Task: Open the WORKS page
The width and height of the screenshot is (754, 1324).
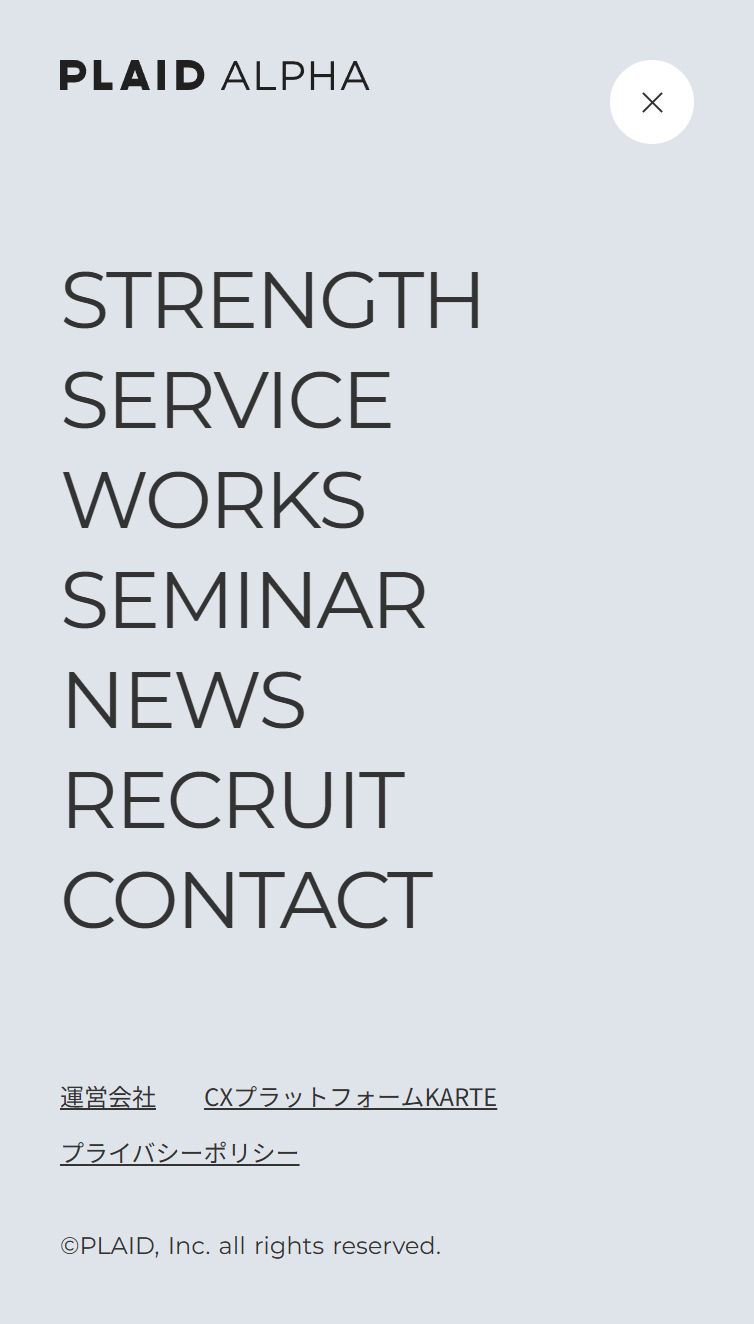Action: click(214, 500)
